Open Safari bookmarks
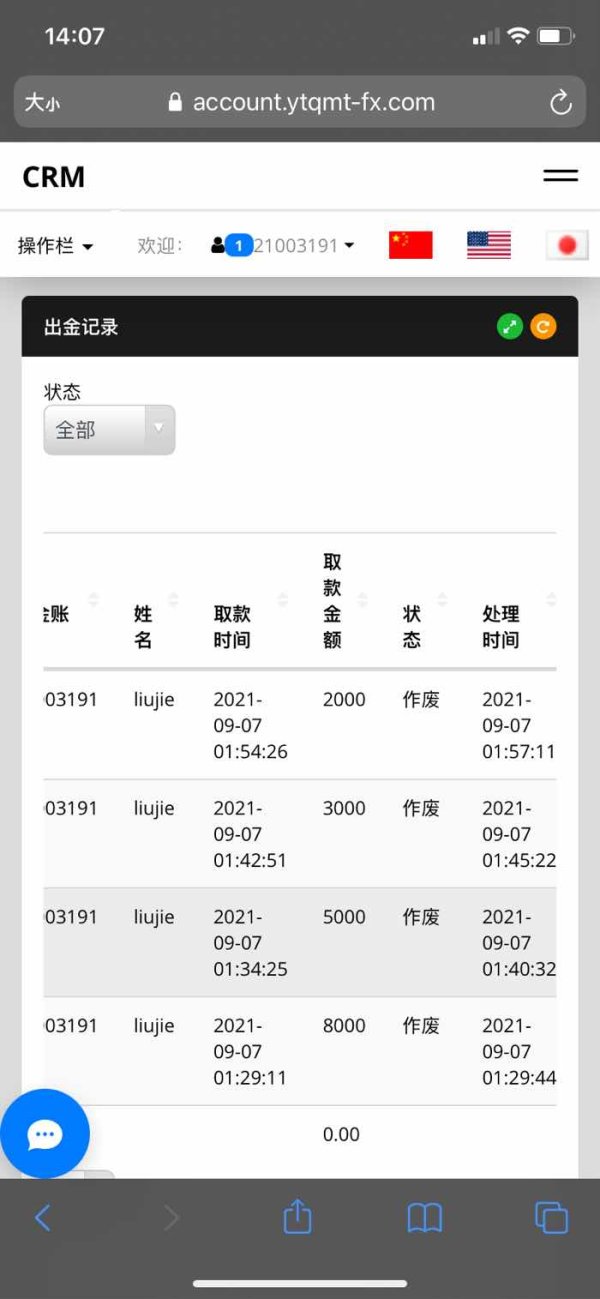Screen dimensions: 600x1299 (425, 1217)
